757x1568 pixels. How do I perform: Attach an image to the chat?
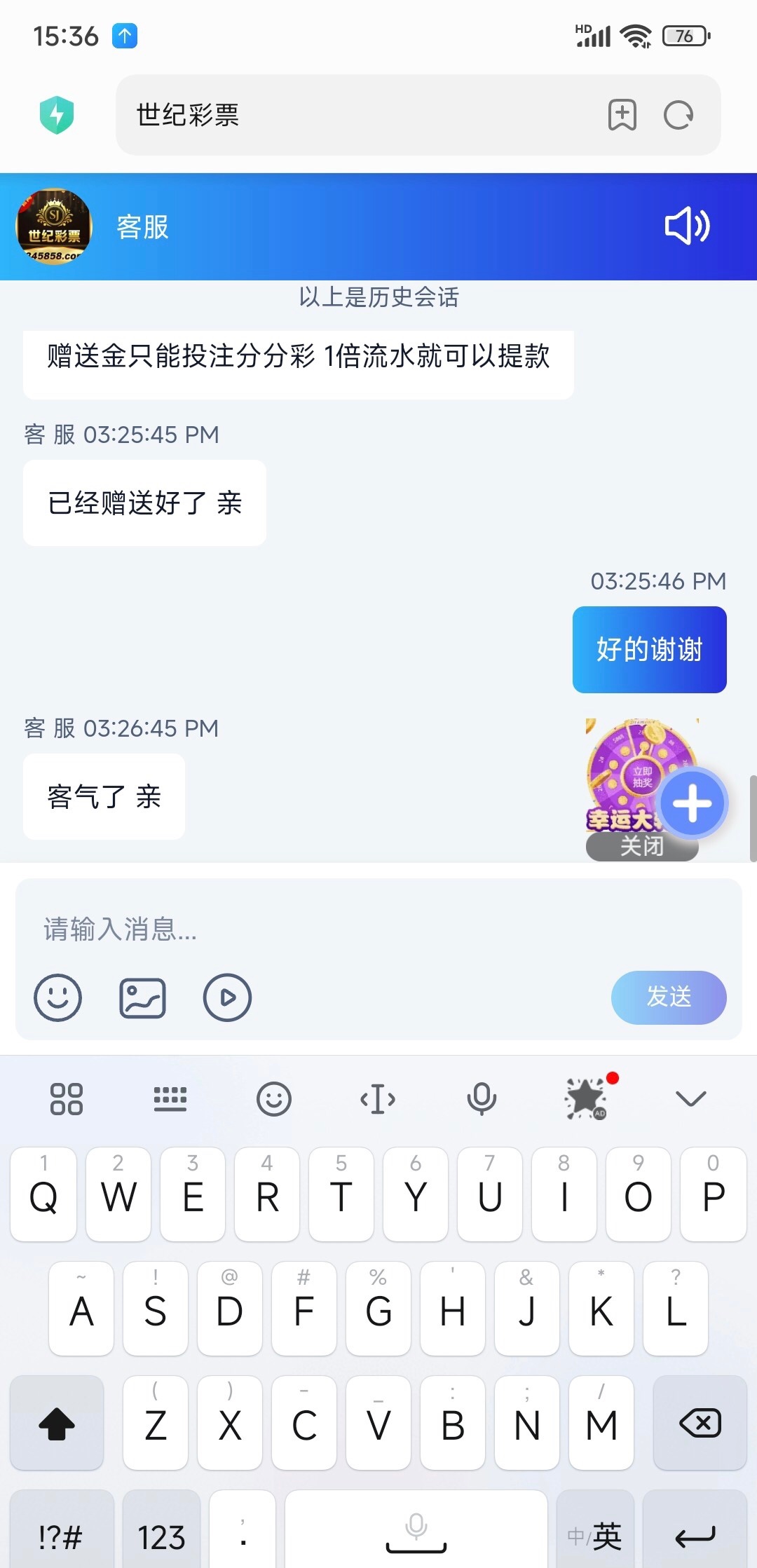(x=142, y=997)
